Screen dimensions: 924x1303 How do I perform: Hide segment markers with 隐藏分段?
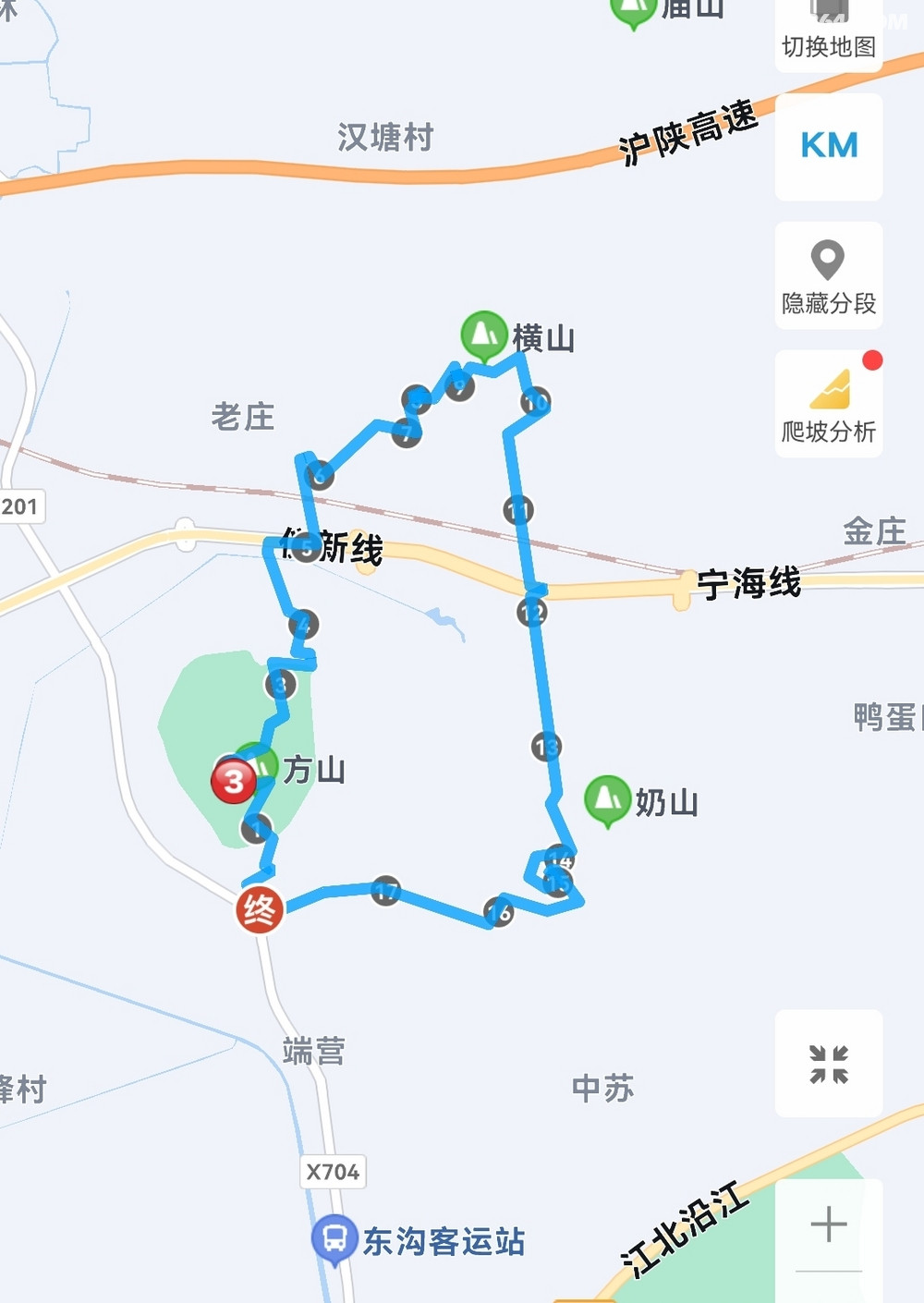pyautogui.click(x=829, y=275)
